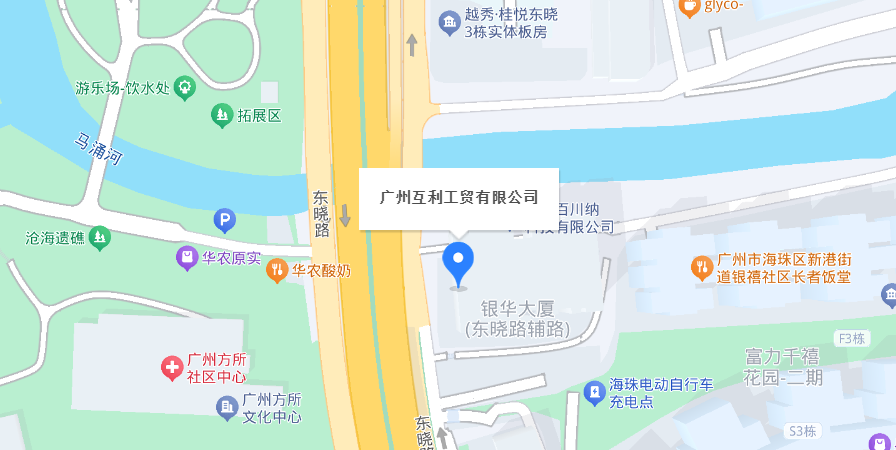Viewport: 896px width, 450px height.
Task: Tap the parking P marker
Action: click(x=225, y=219)
